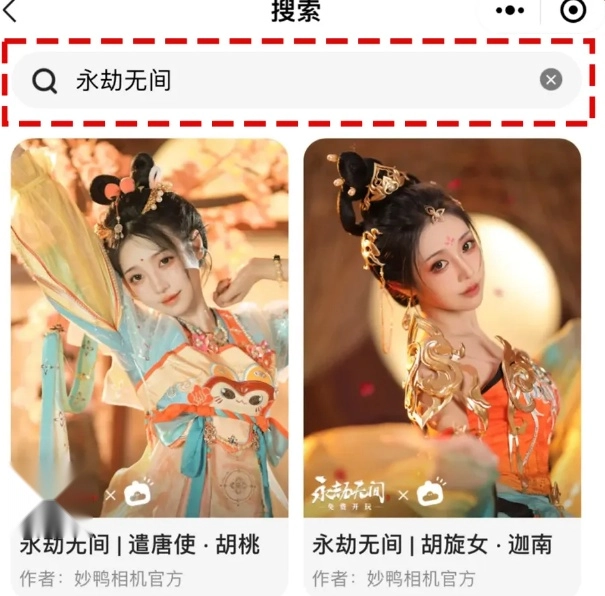The width and height of the screenshot is (605, 596).
Task: Go back using the top-left arrow
Action: coord(10,11)
